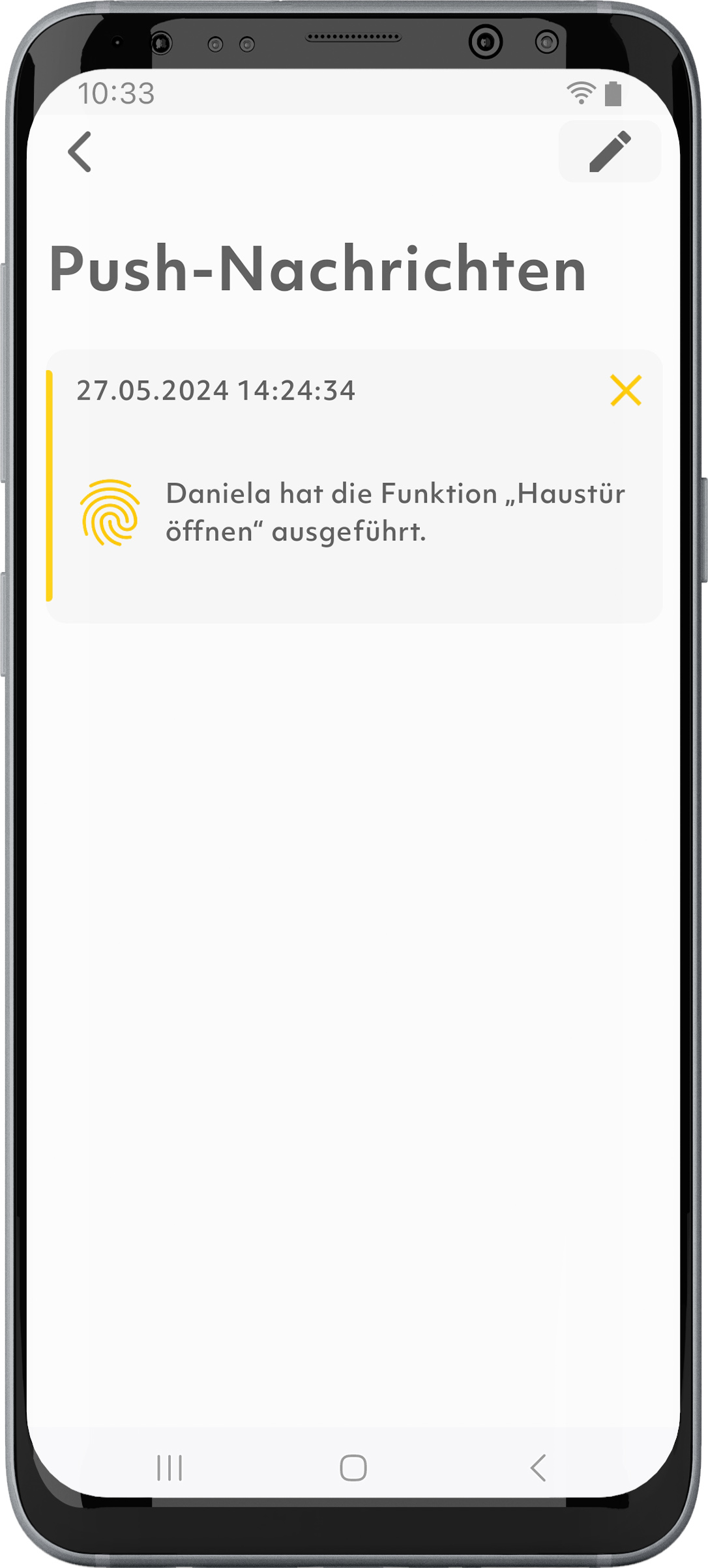Open the recent apps overview
The height and width of the screenshot is (1568, 708).
(x=170, y=1468)
